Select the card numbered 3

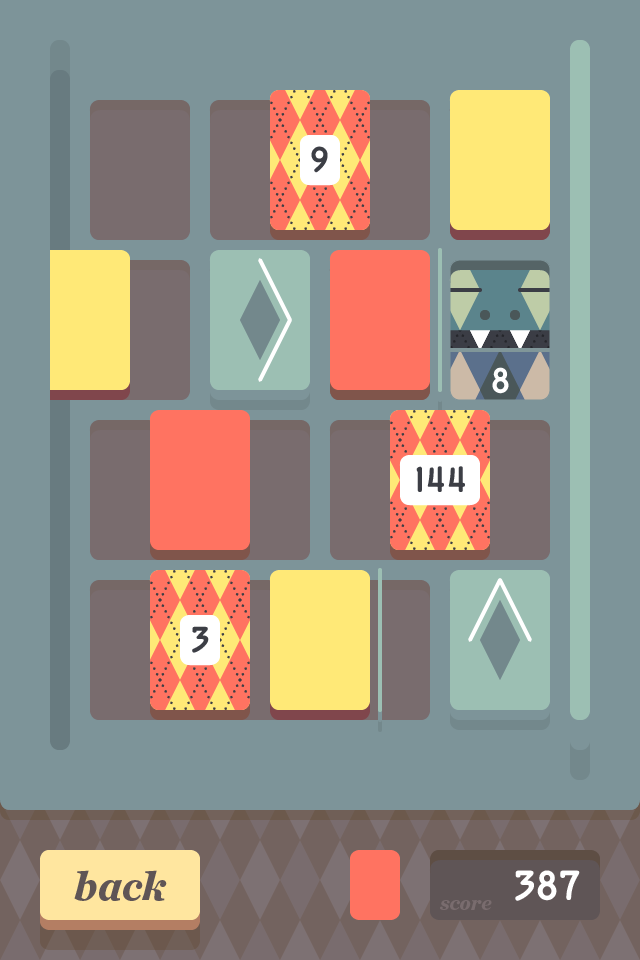(200, 640)
